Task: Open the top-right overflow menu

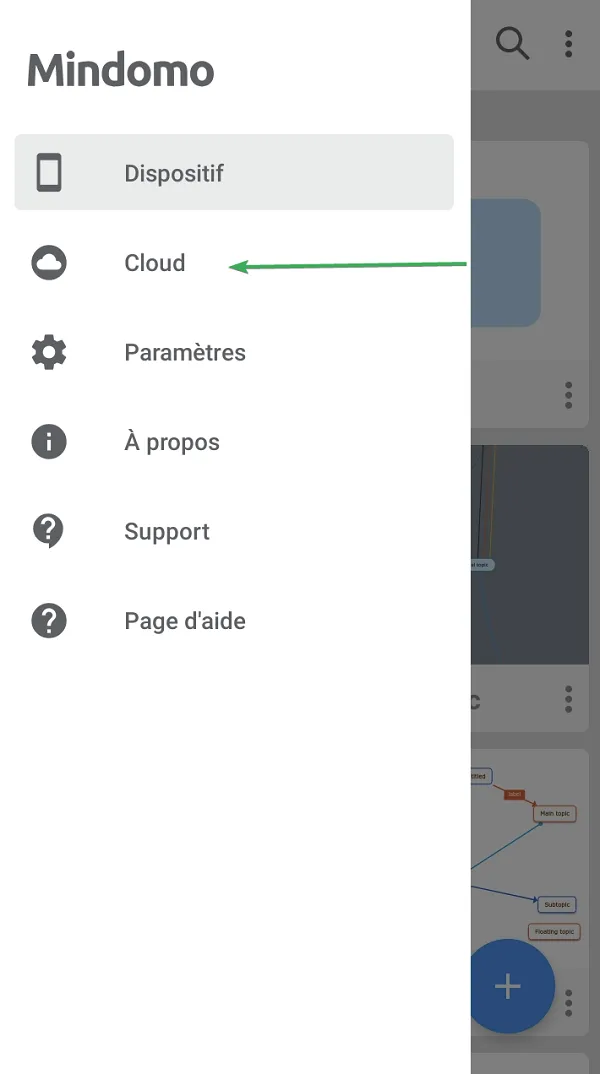Action: click(568, 43)
